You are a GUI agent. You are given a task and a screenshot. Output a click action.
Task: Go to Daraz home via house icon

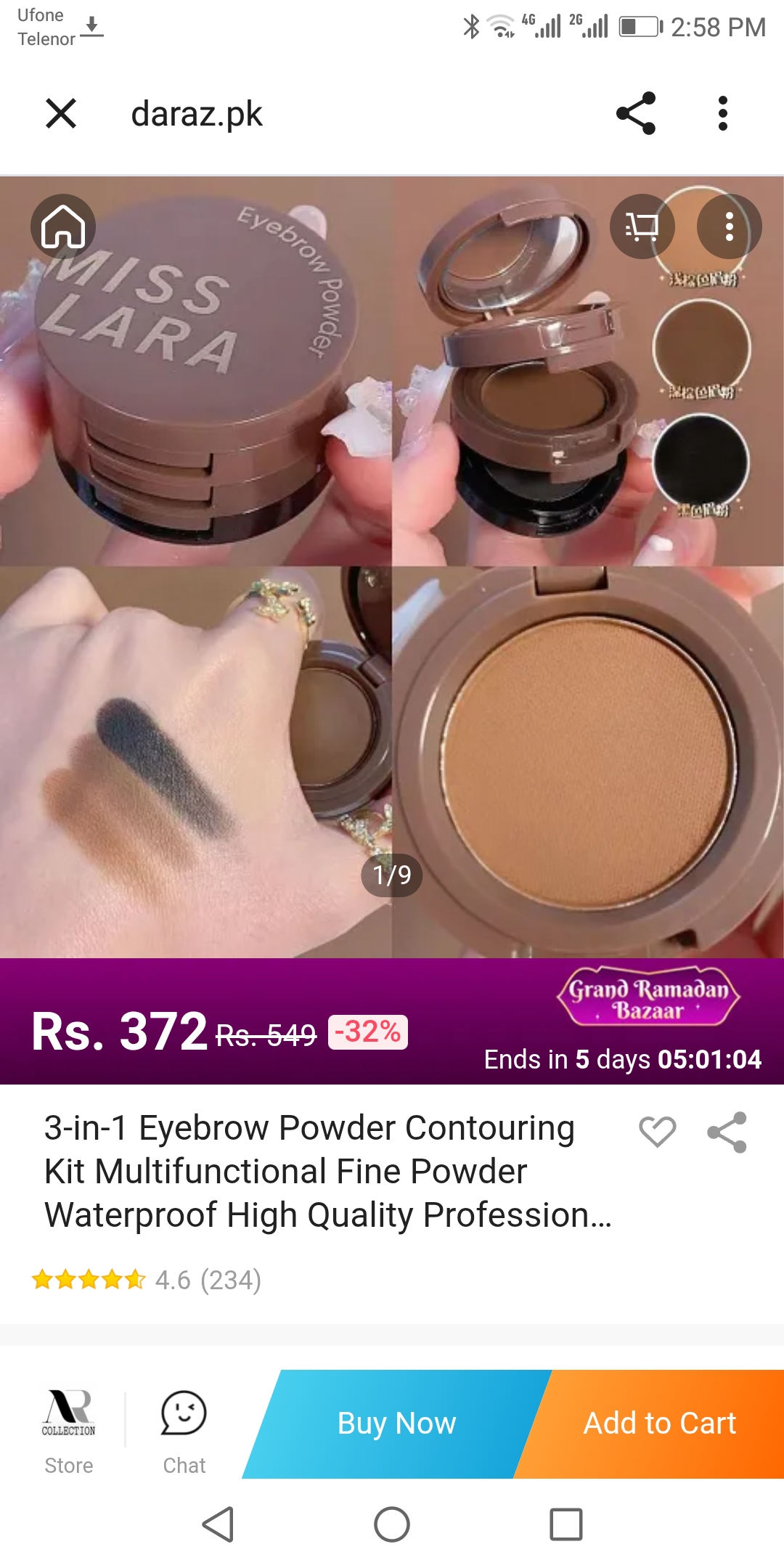pos(63,226)
